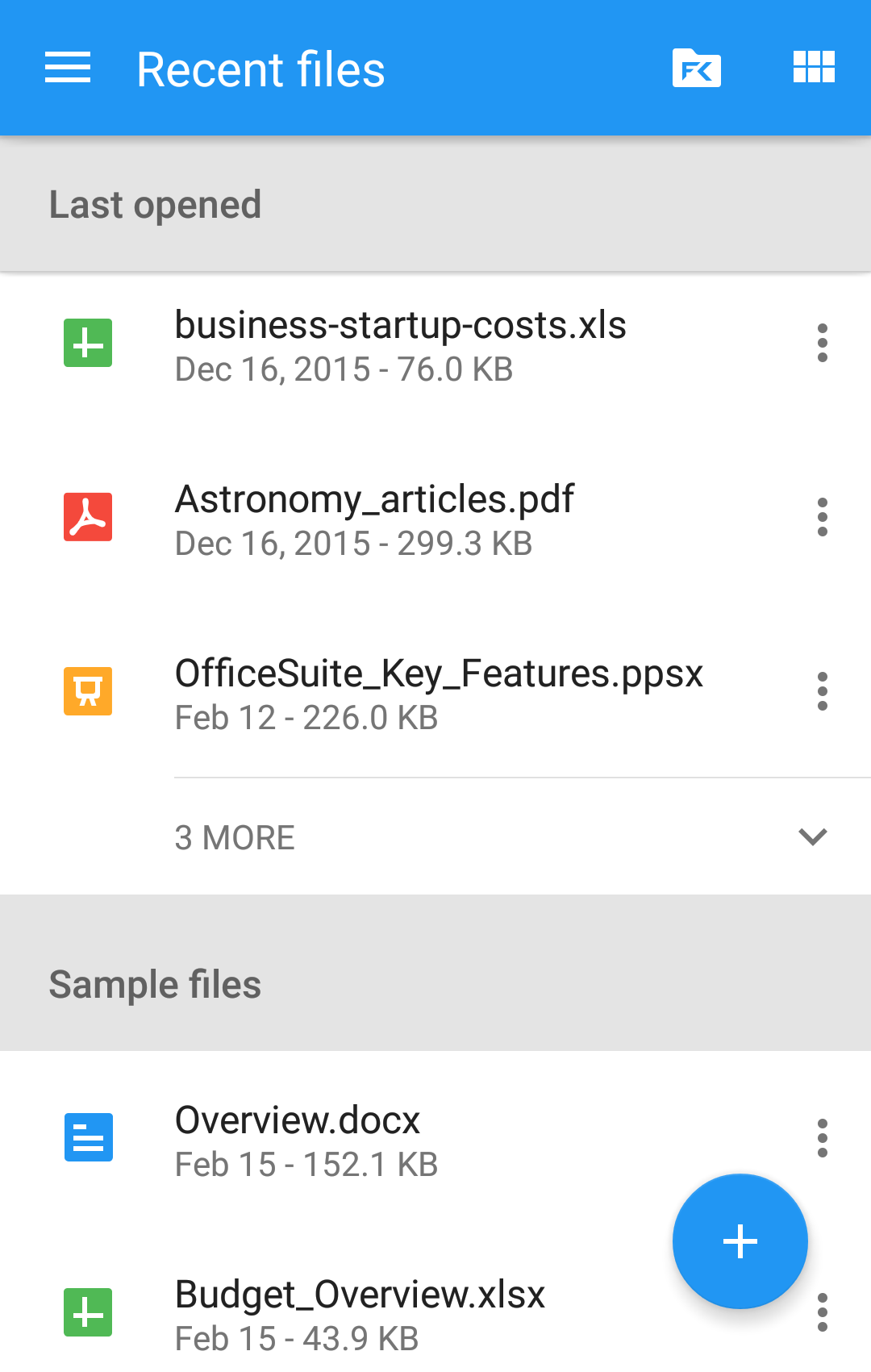This screenshot has height=1372, width=871.
Task: Open options menu for Astronomy_articles.pdf
Action: (x=822, y=517)
